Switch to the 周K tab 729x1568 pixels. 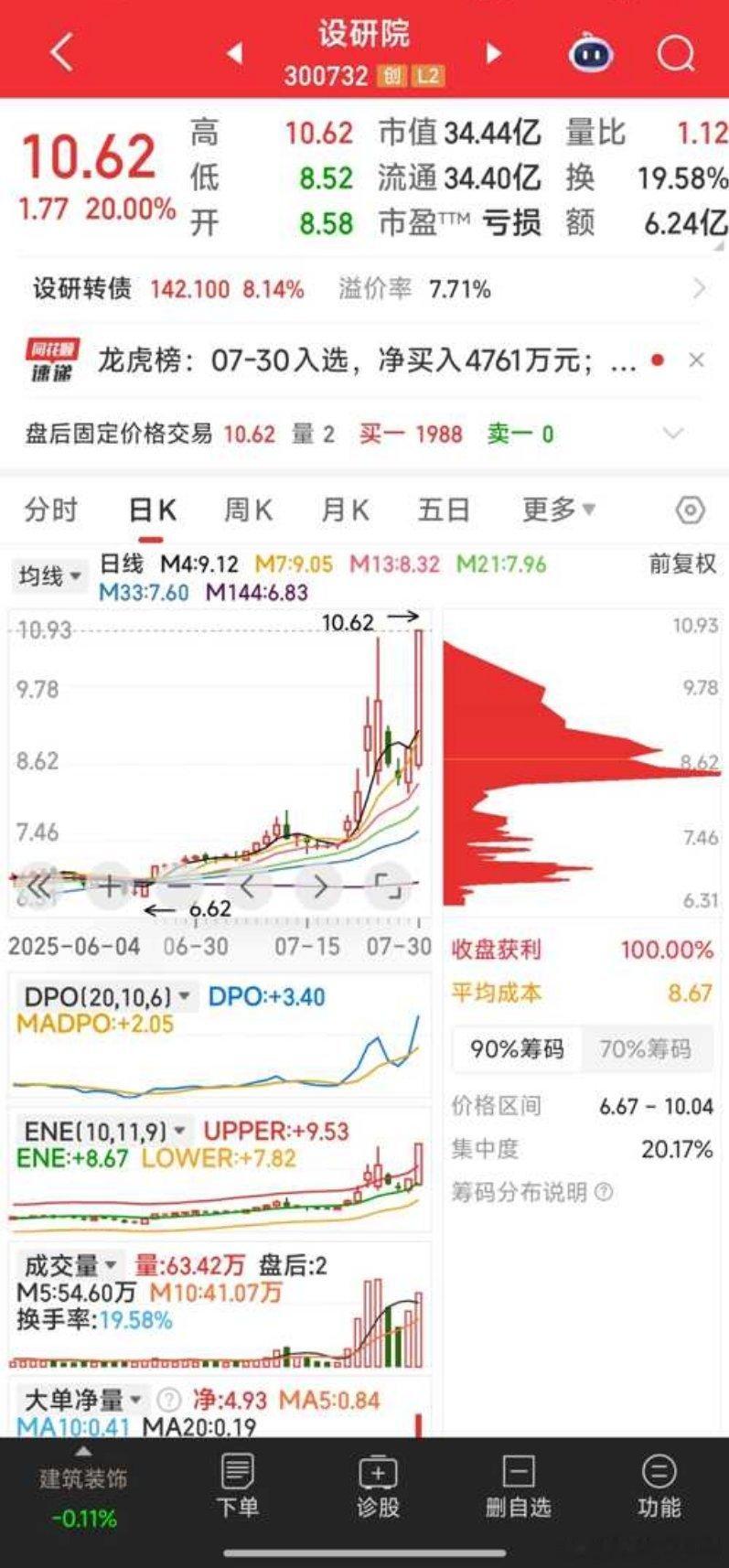click(248, 510)
